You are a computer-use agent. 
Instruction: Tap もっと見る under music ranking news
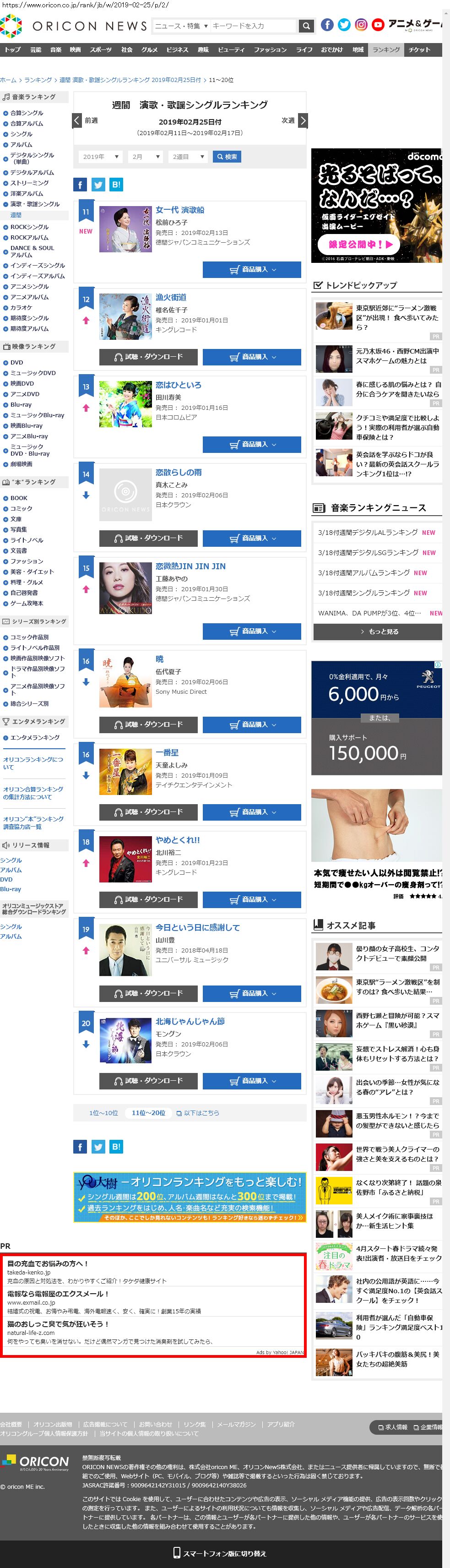click(x=378, y=632)
